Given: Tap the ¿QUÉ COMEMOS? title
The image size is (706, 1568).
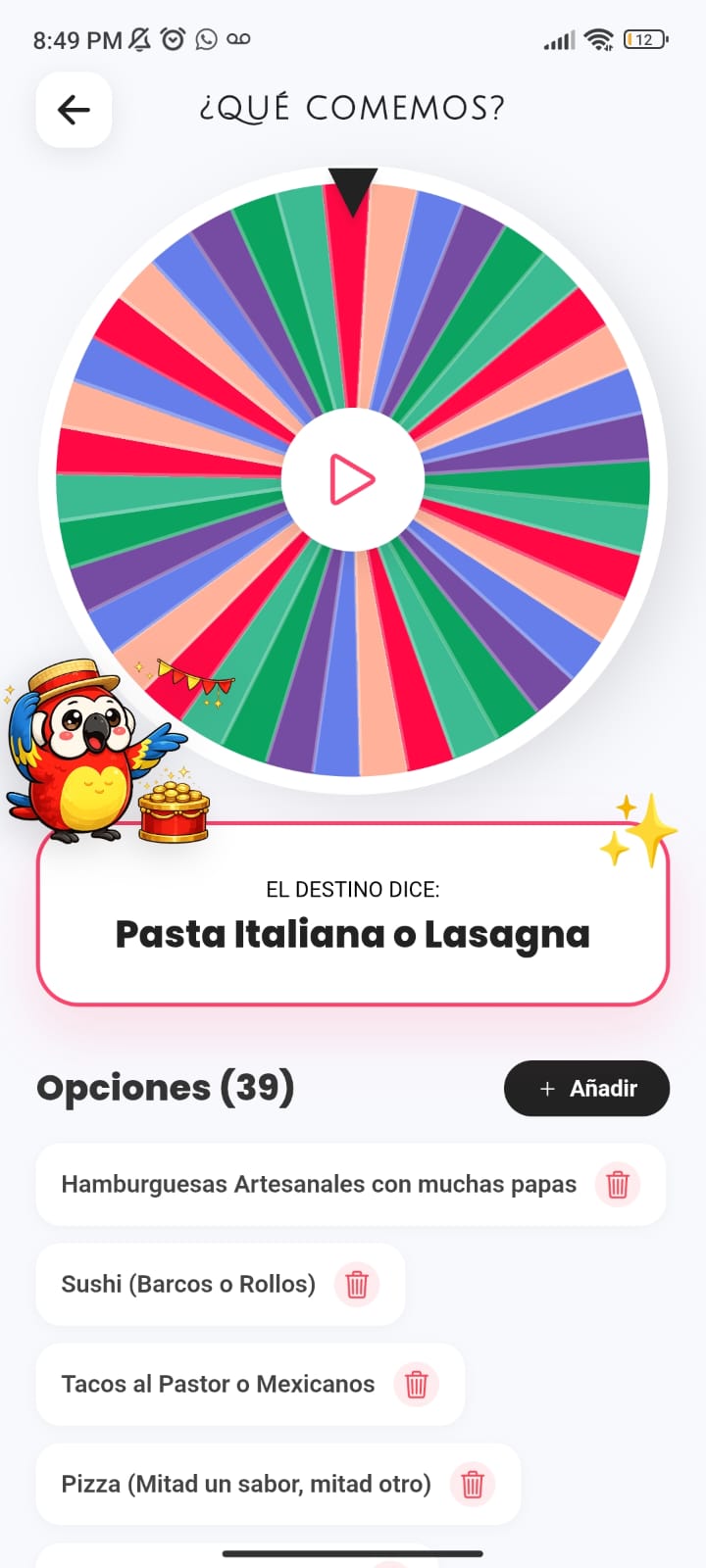Looking at the screenshot, I should [x=353, y=108].
